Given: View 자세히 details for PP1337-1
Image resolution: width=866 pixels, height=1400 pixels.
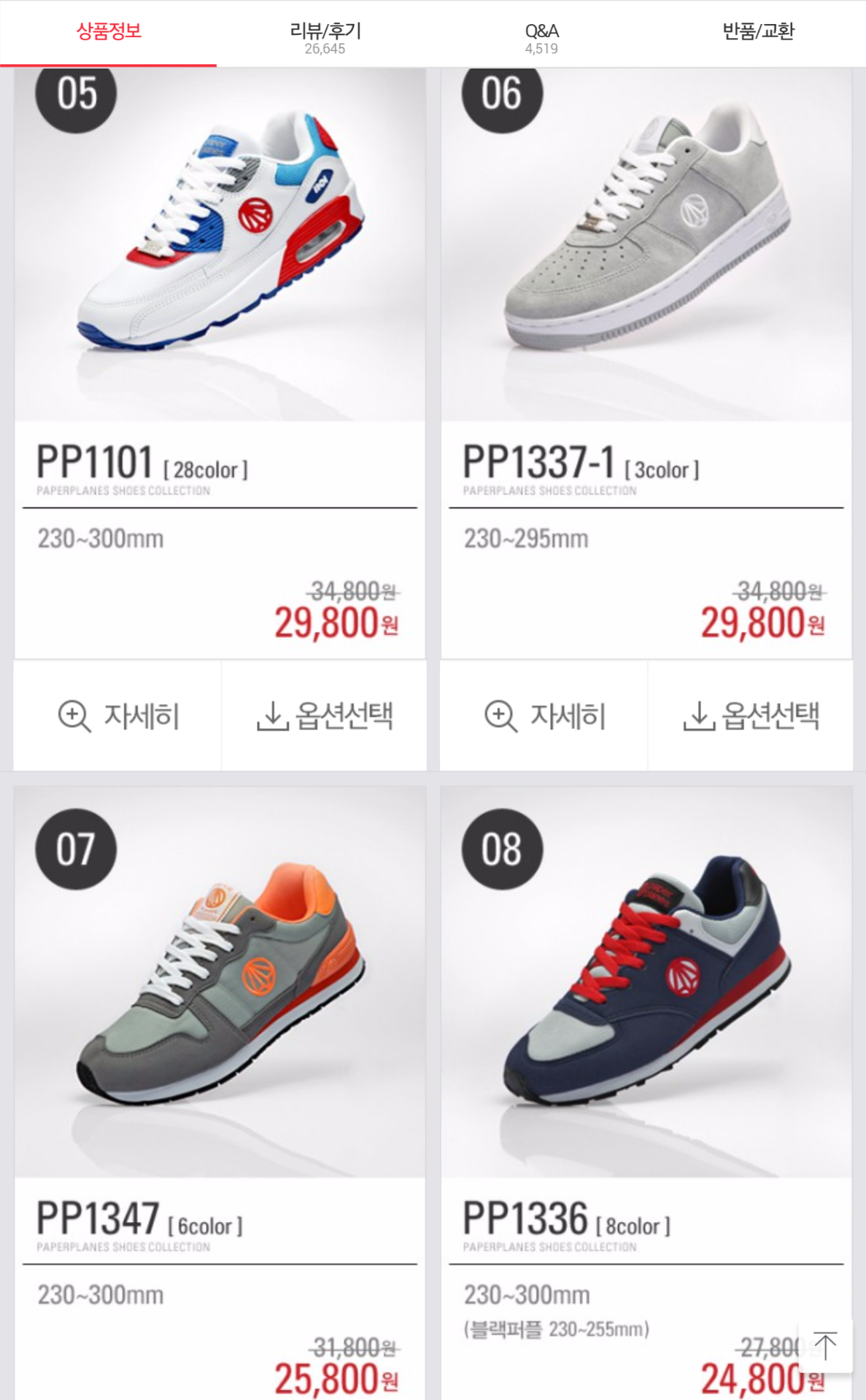Looking at the screenshot, I should (544, 716).
